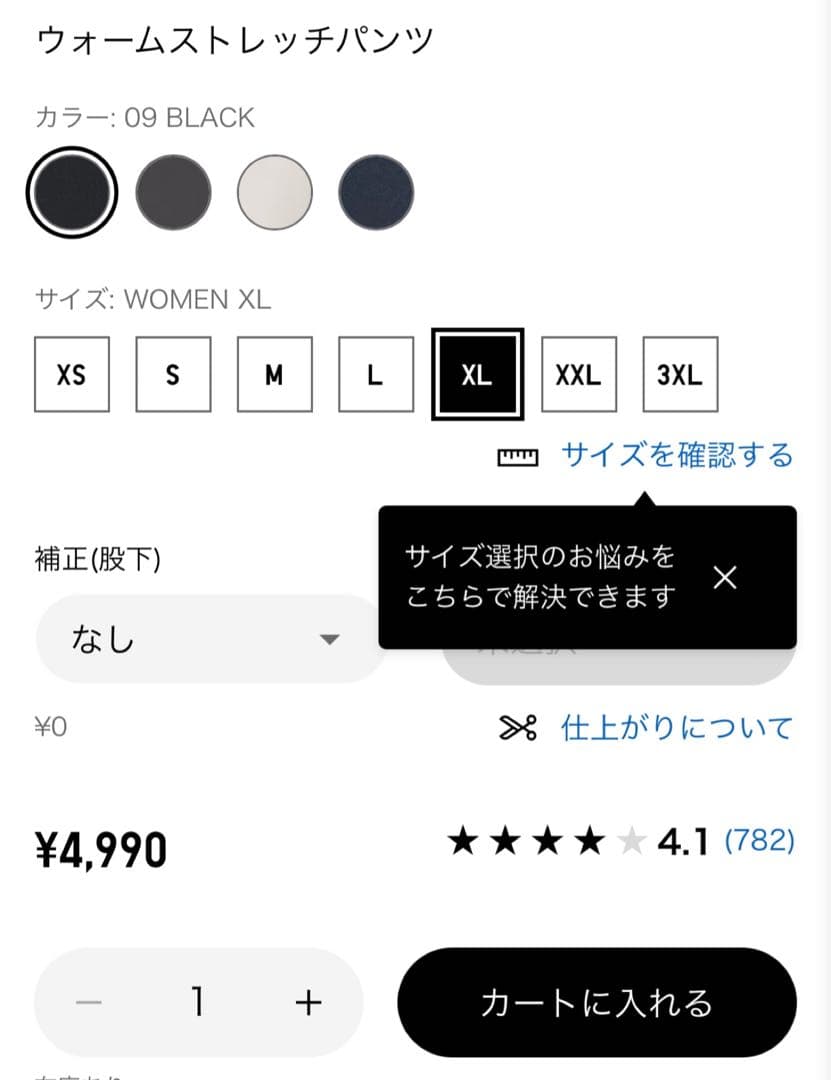Choose the off-white color swatch
The height and width of the screenshot is (1080, 831).
pos(274,192)
